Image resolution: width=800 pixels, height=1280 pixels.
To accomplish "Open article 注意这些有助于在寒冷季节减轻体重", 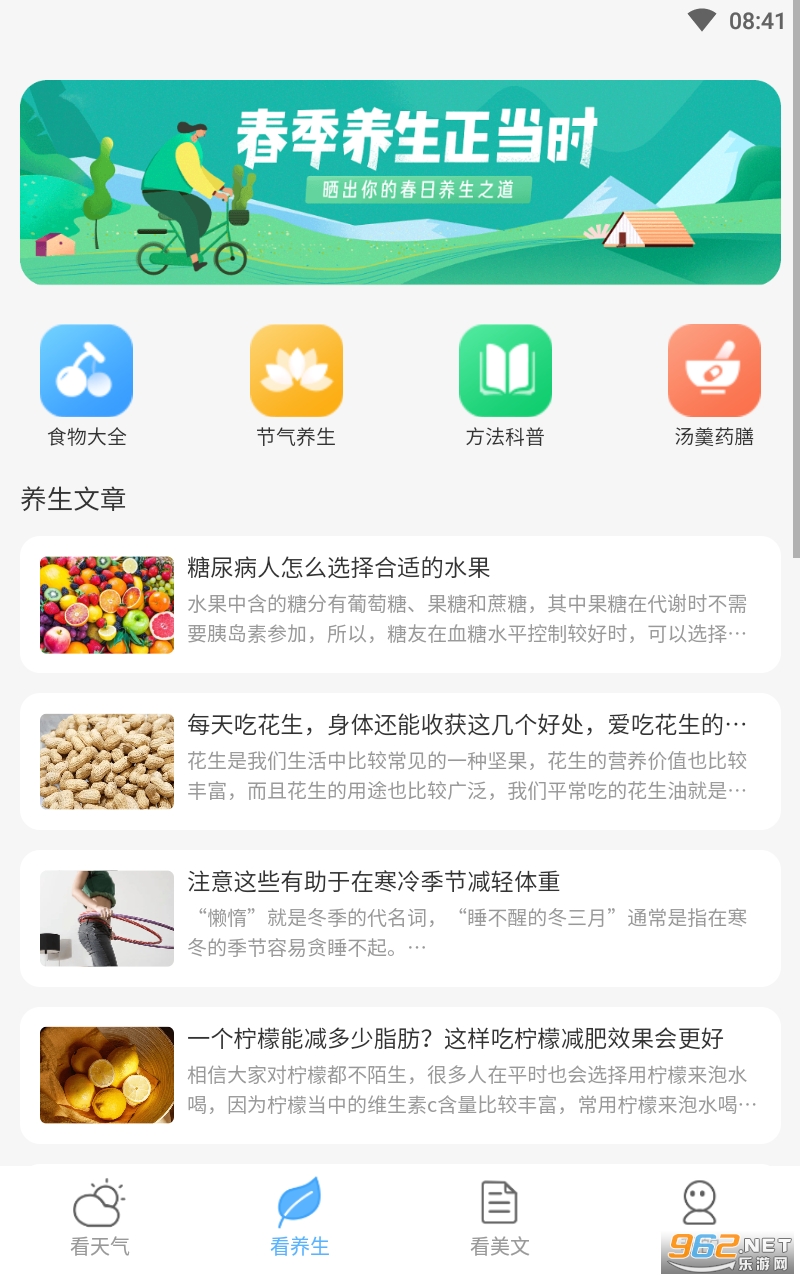I will pyautogui.click(x=400, y=918).
